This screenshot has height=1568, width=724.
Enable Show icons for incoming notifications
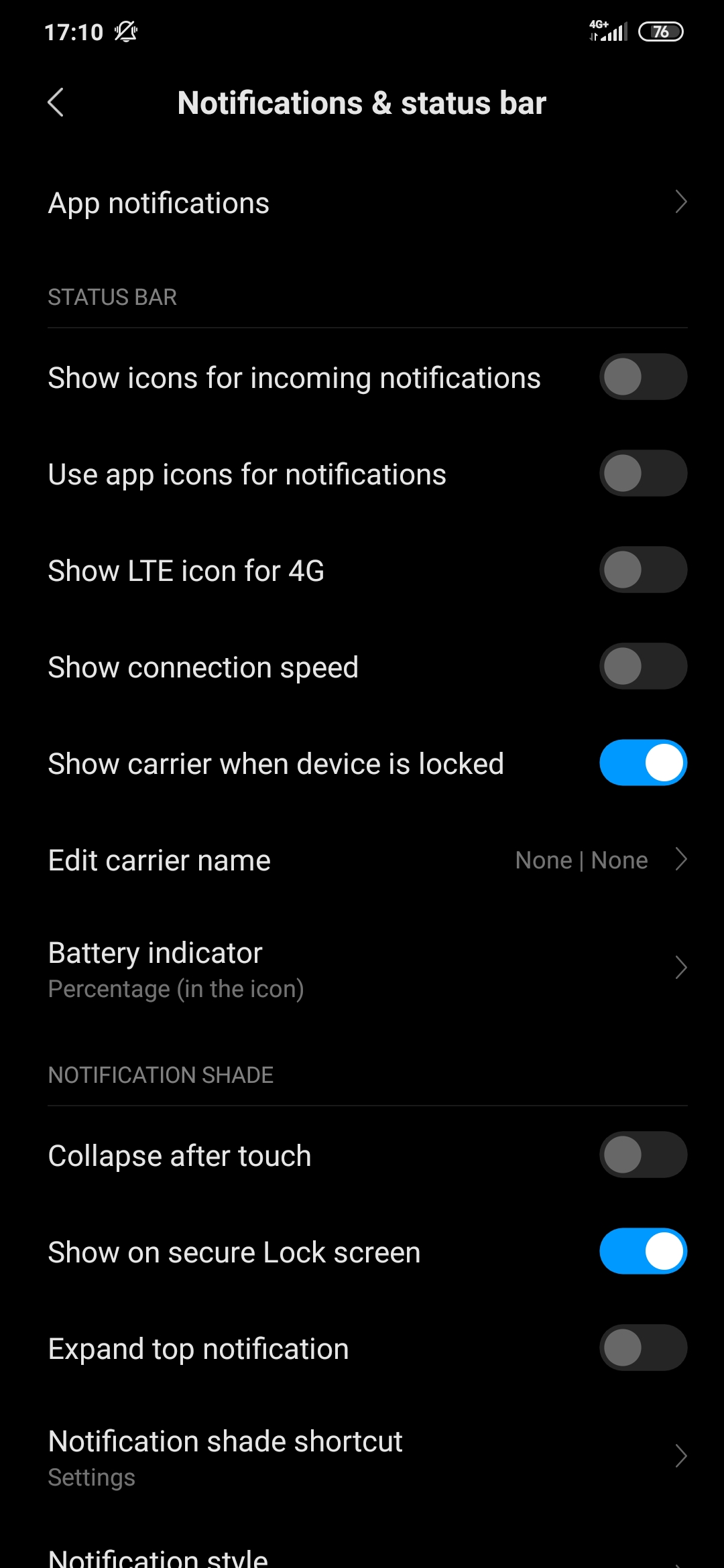(x=643, y=377)
